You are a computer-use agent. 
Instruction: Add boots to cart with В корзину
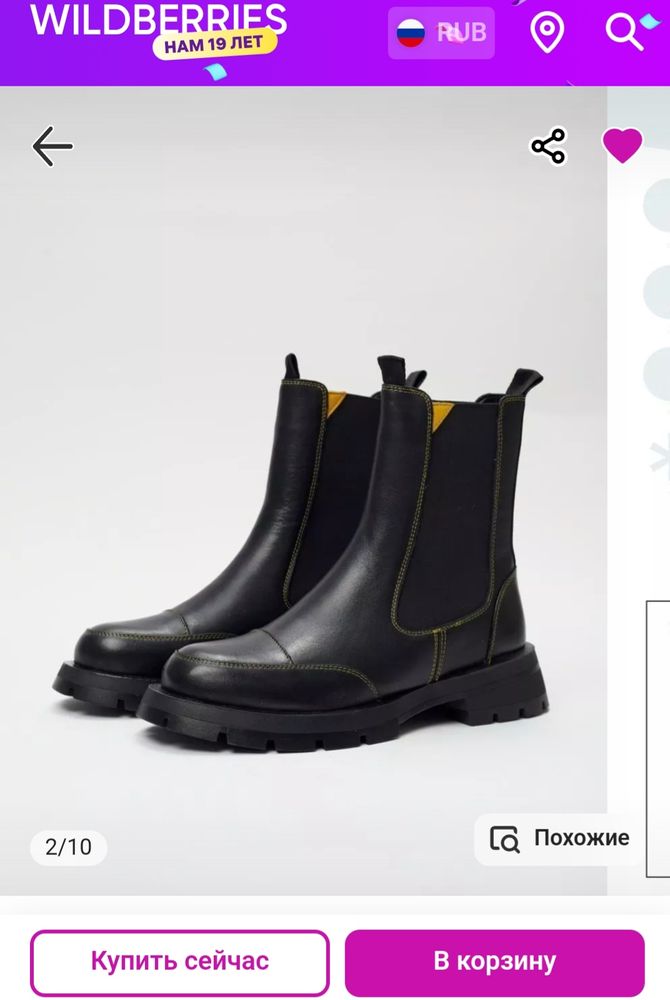pyautogui.click(x=495, y=962)
